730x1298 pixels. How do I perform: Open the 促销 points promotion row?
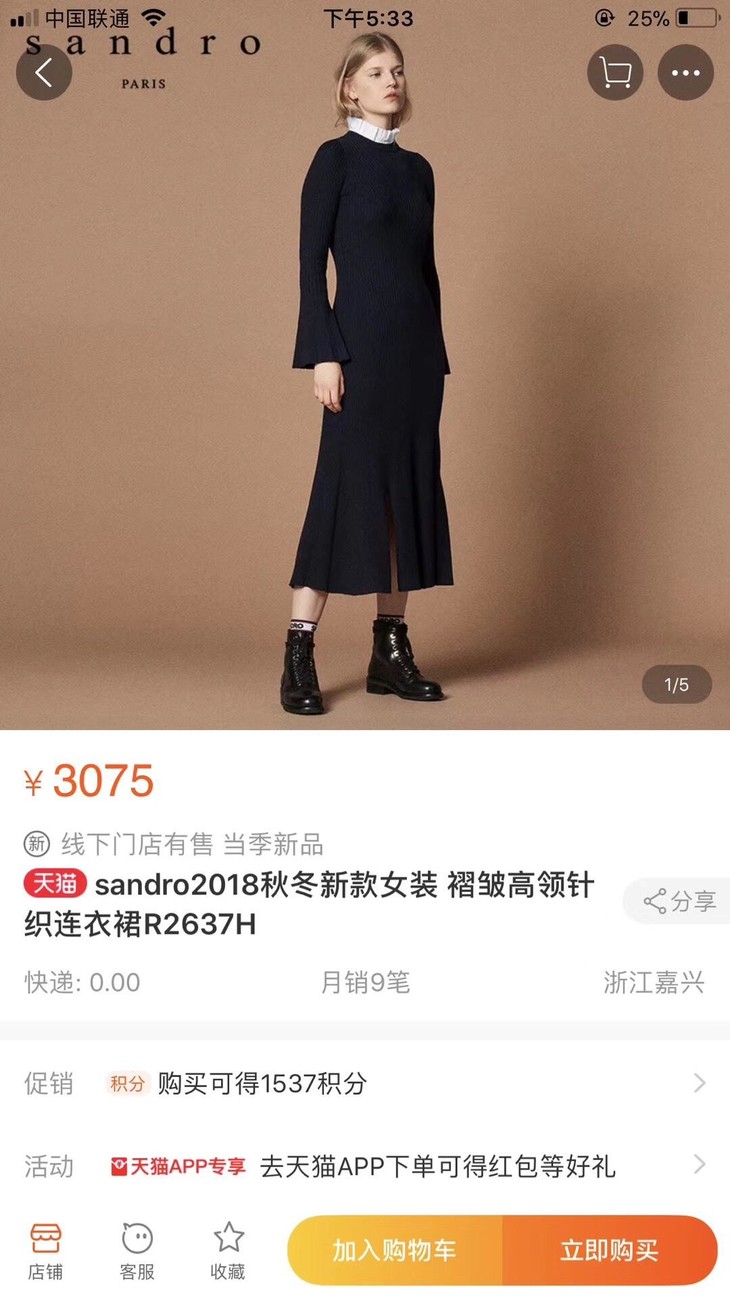coord(365,1083)
